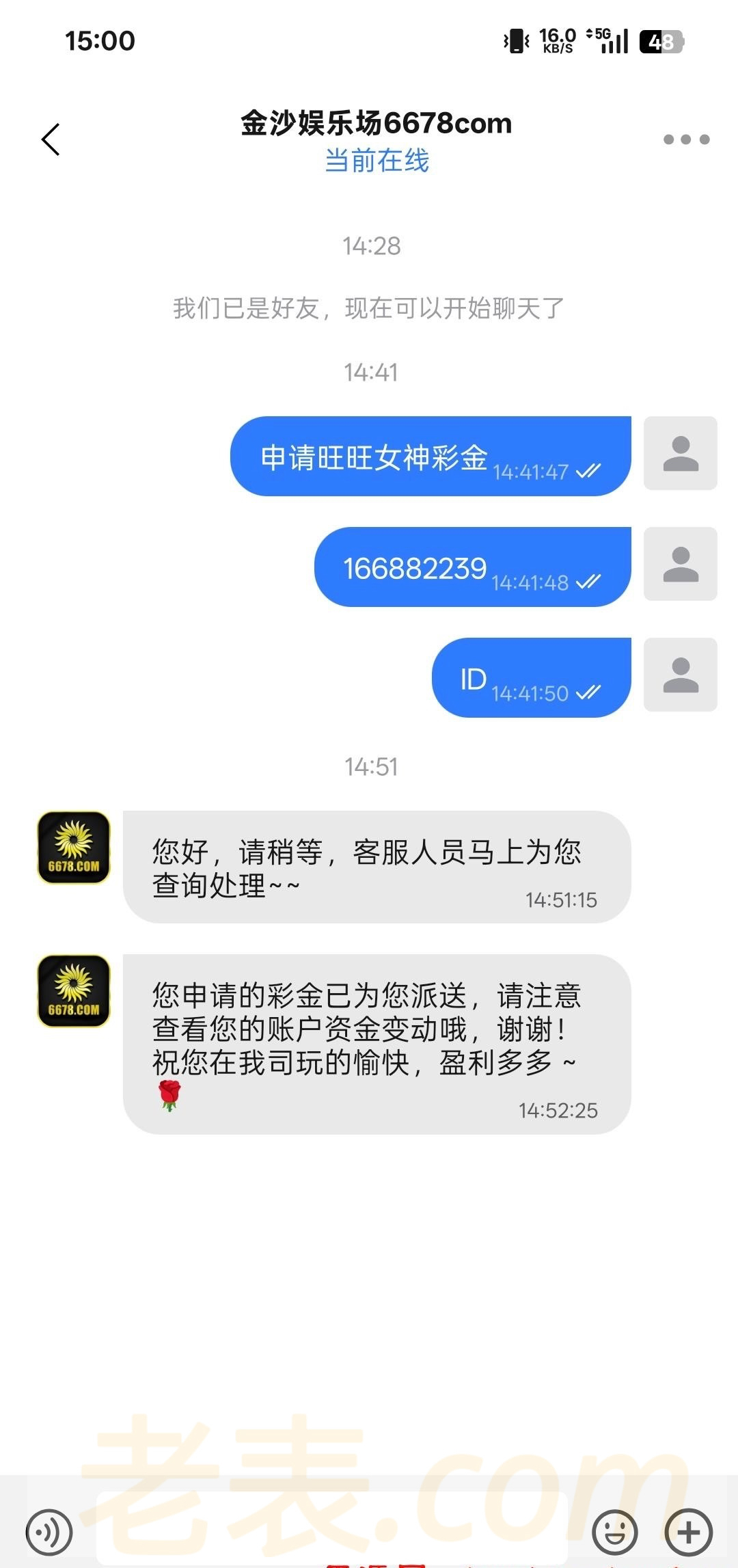738x1568 pixels.
Task: Go back from the chat
Action: pos(51,139)
